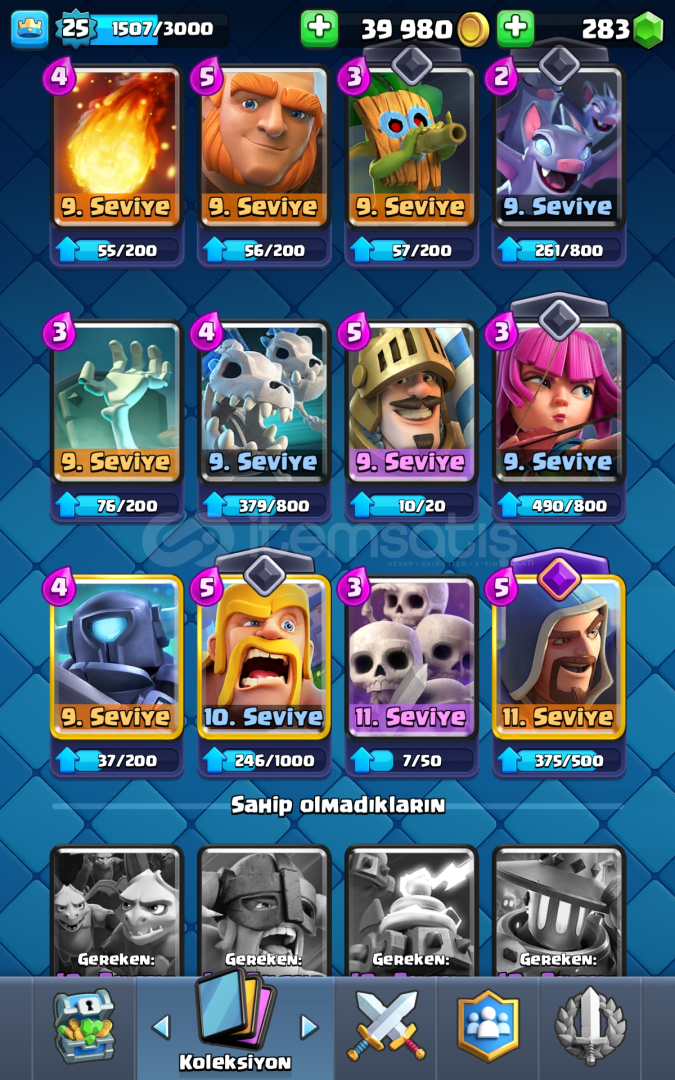Screen dimensions: 675x1080
Task: Open the Bats card
Action: click(x=559, y=147)
